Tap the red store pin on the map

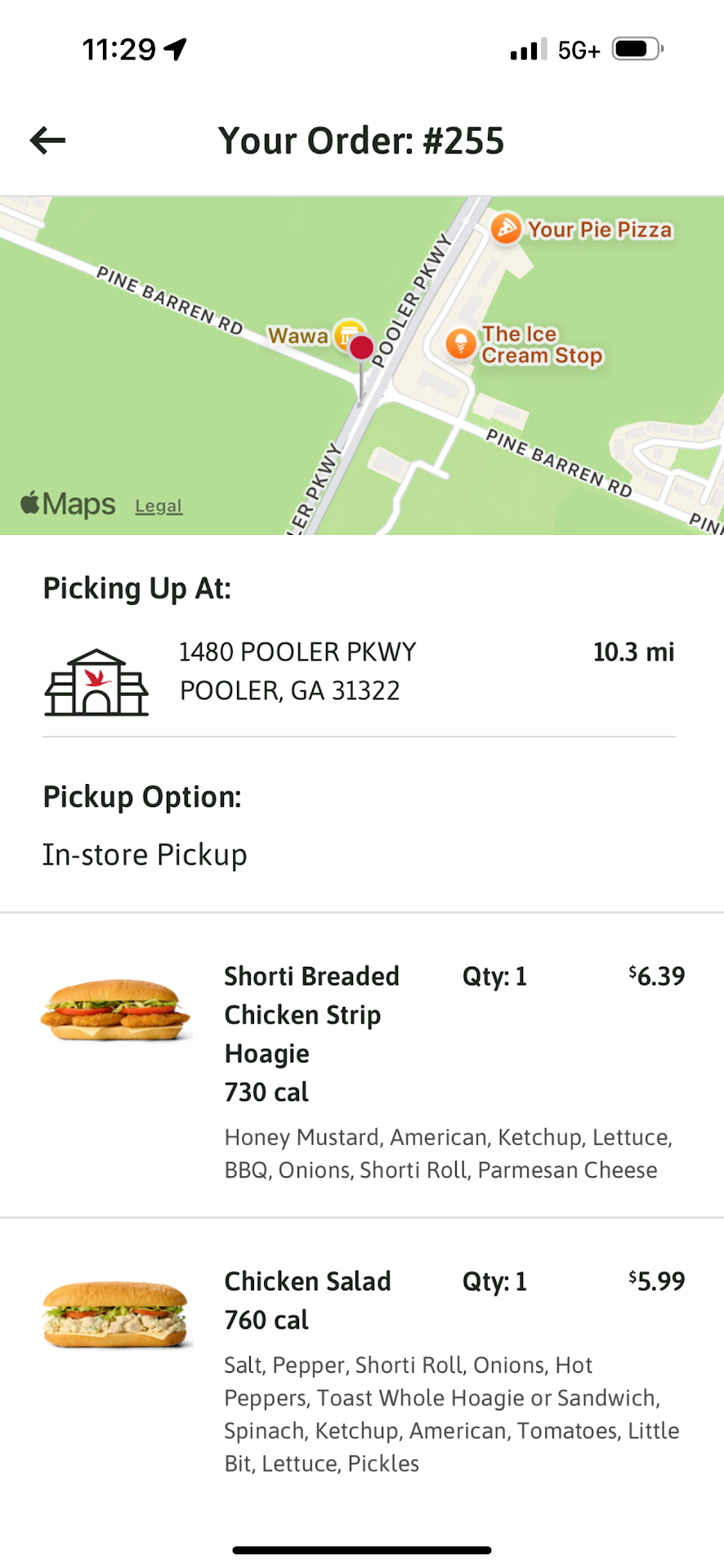click(x=361, y=349)
